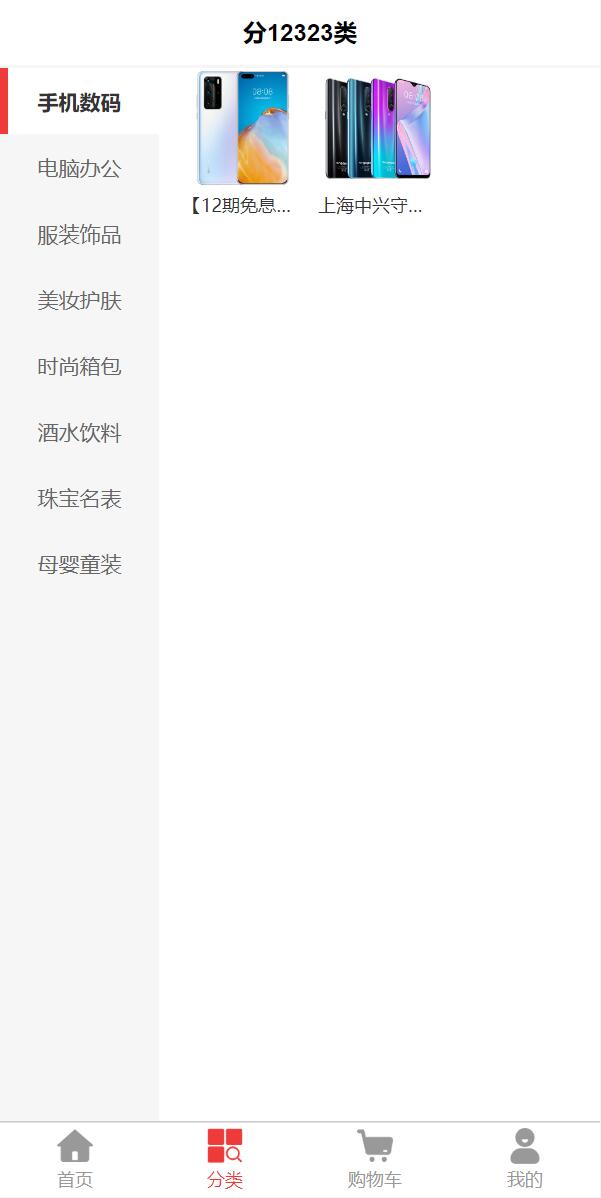The width and height of the screenshot is (601, 1198).
Task: Open the 时尚箱包 category
Action: pyautogui.click(x=79, y=366)
